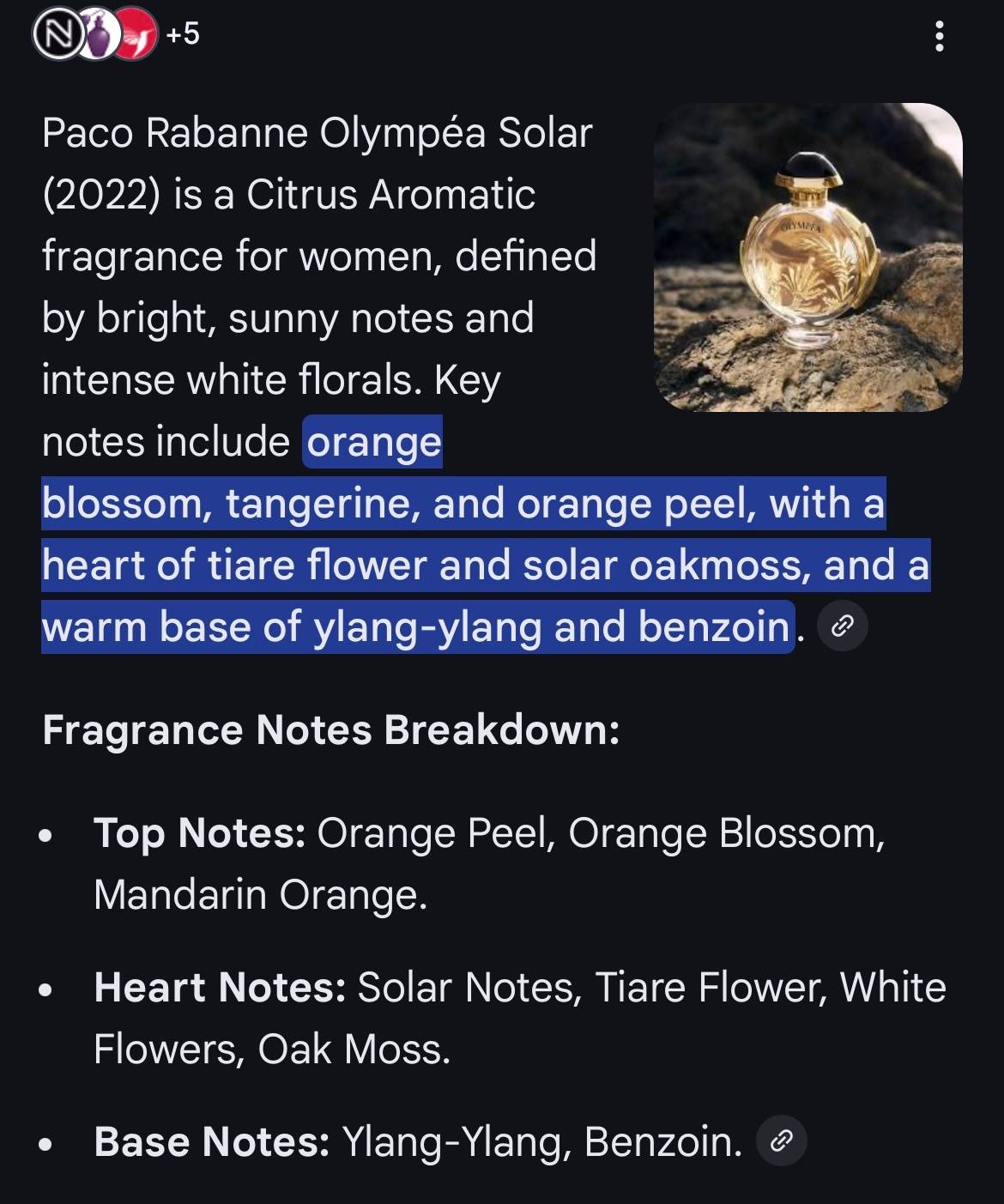Tap the link icon after Base Notes
The height and width of the screenshot is (1204, 1004).
tap(781, 1140)
